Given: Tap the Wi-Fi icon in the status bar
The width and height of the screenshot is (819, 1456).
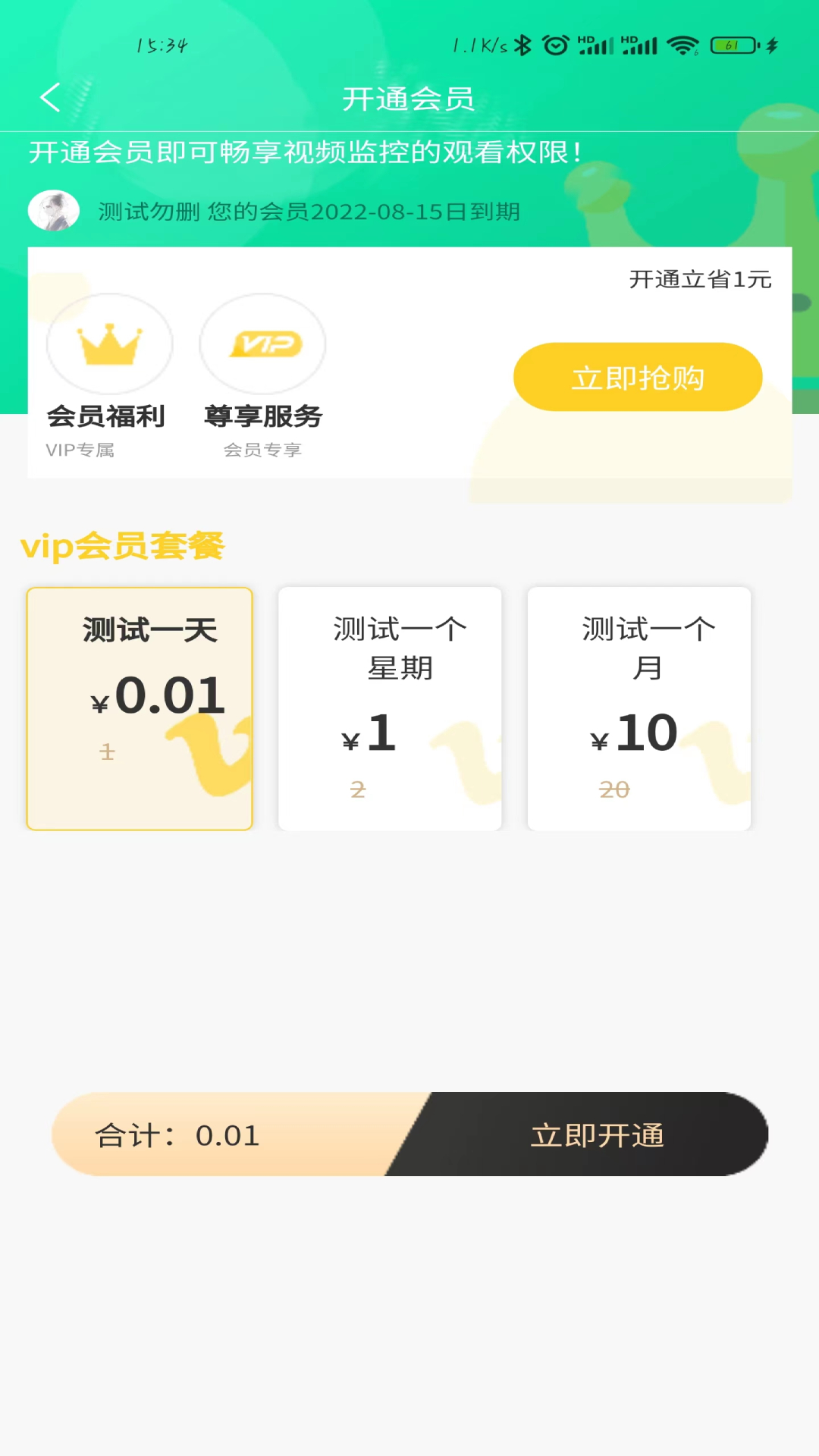Looking at the screenshot, I should (x=685, y=45).
